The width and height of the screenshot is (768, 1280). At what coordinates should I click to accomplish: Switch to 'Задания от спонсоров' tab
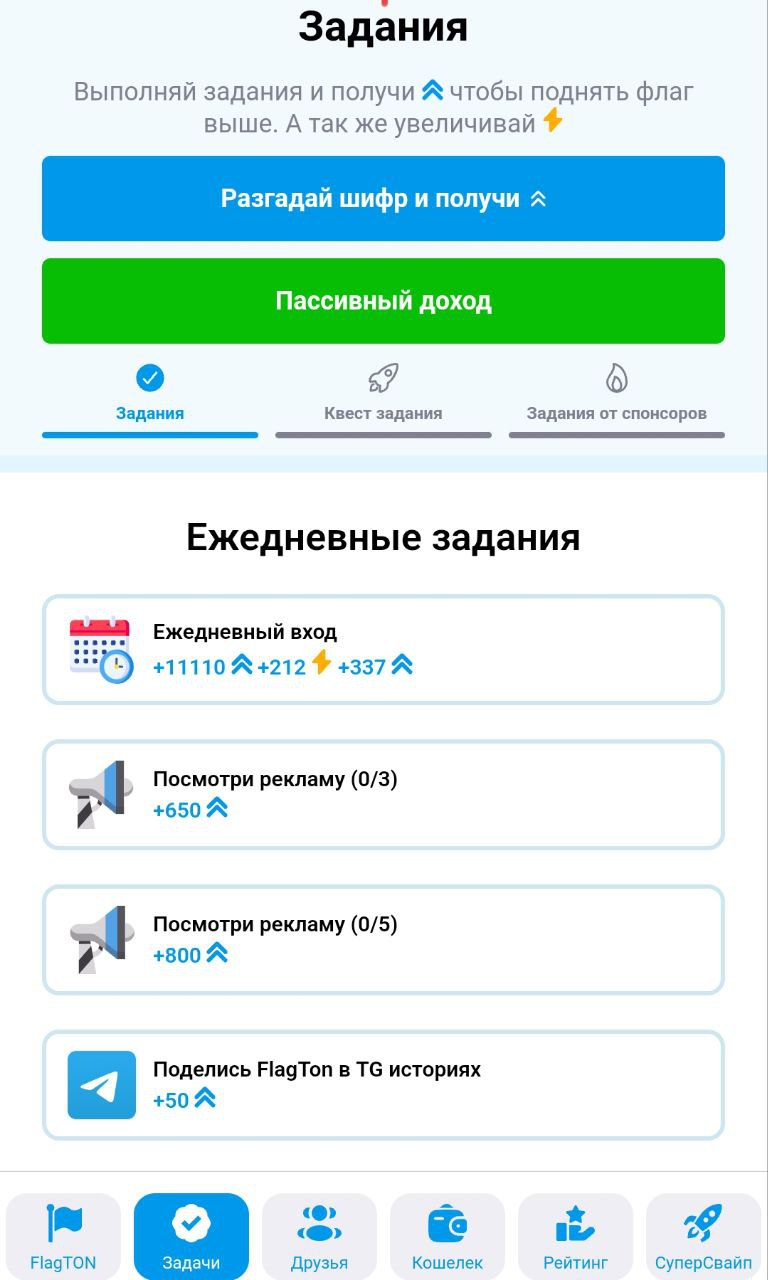(616, 395)
